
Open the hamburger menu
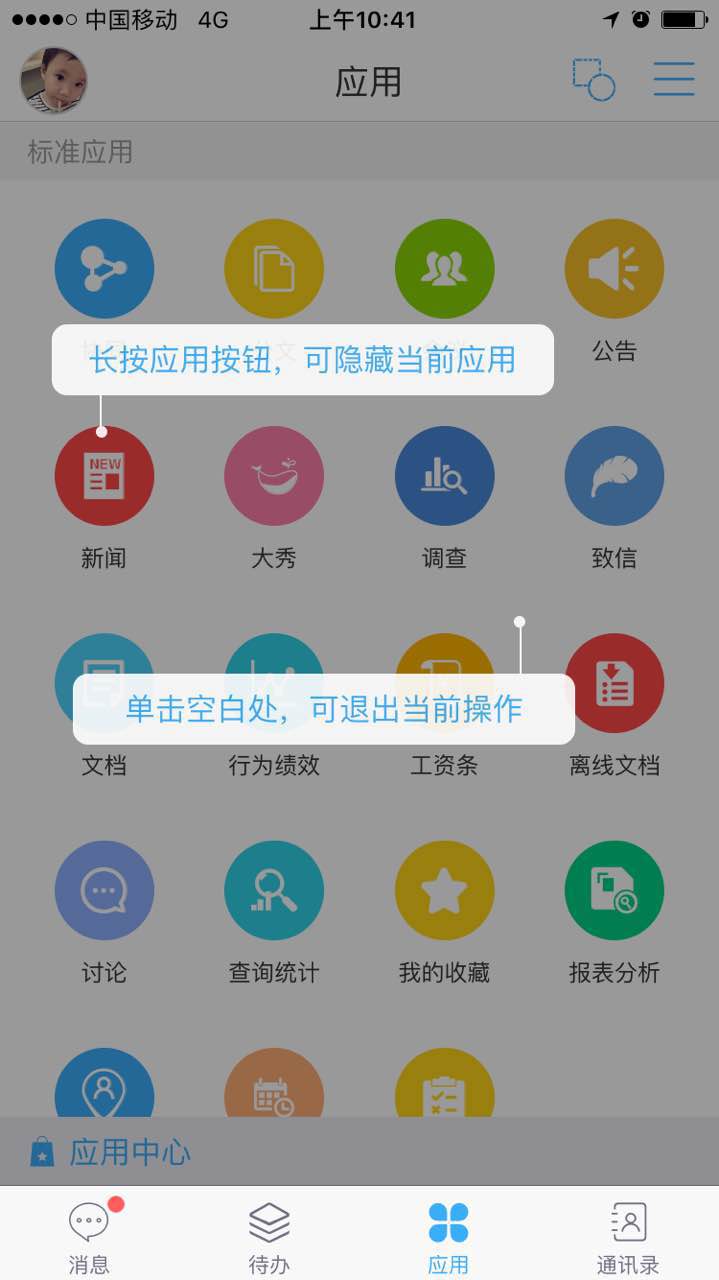pos(674,79)
